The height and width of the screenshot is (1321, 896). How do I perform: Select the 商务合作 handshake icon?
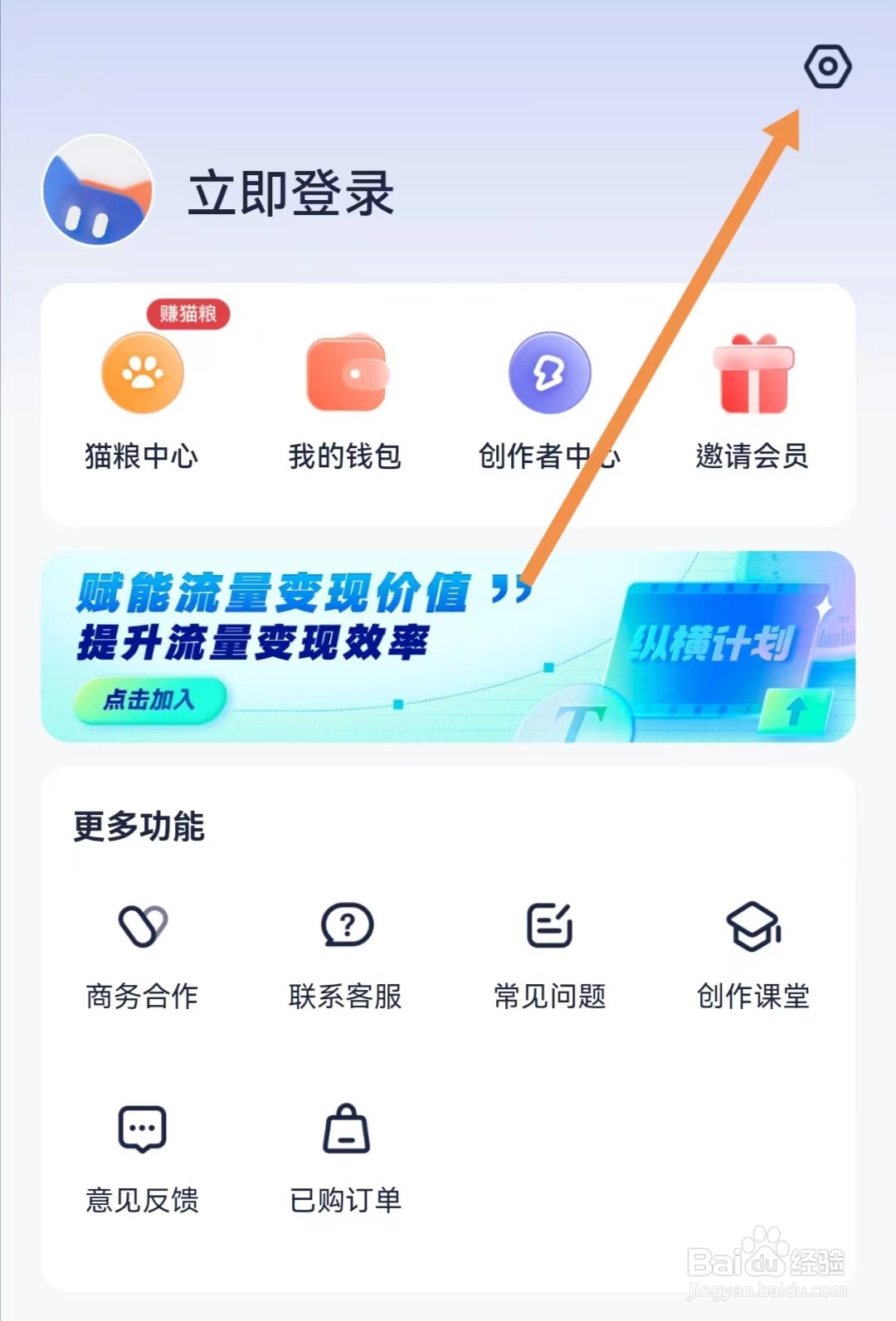pos(144,925)
